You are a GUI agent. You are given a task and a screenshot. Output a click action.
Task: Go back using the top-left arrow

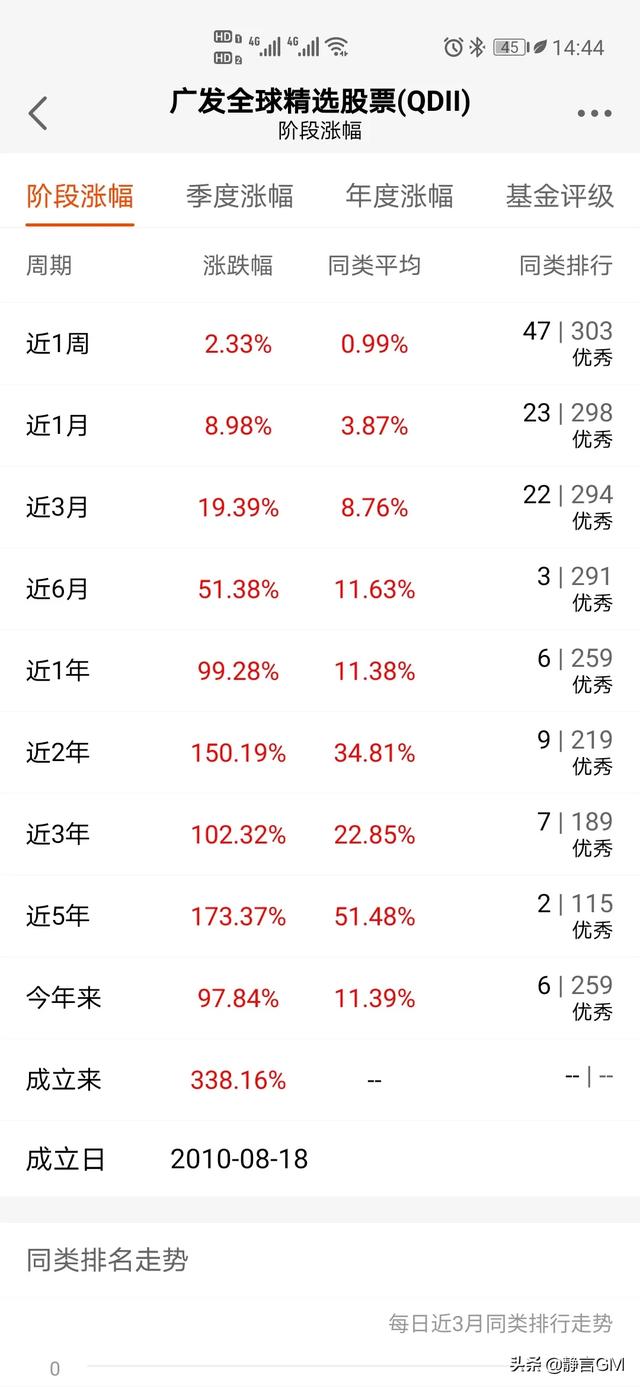(38, 113)
